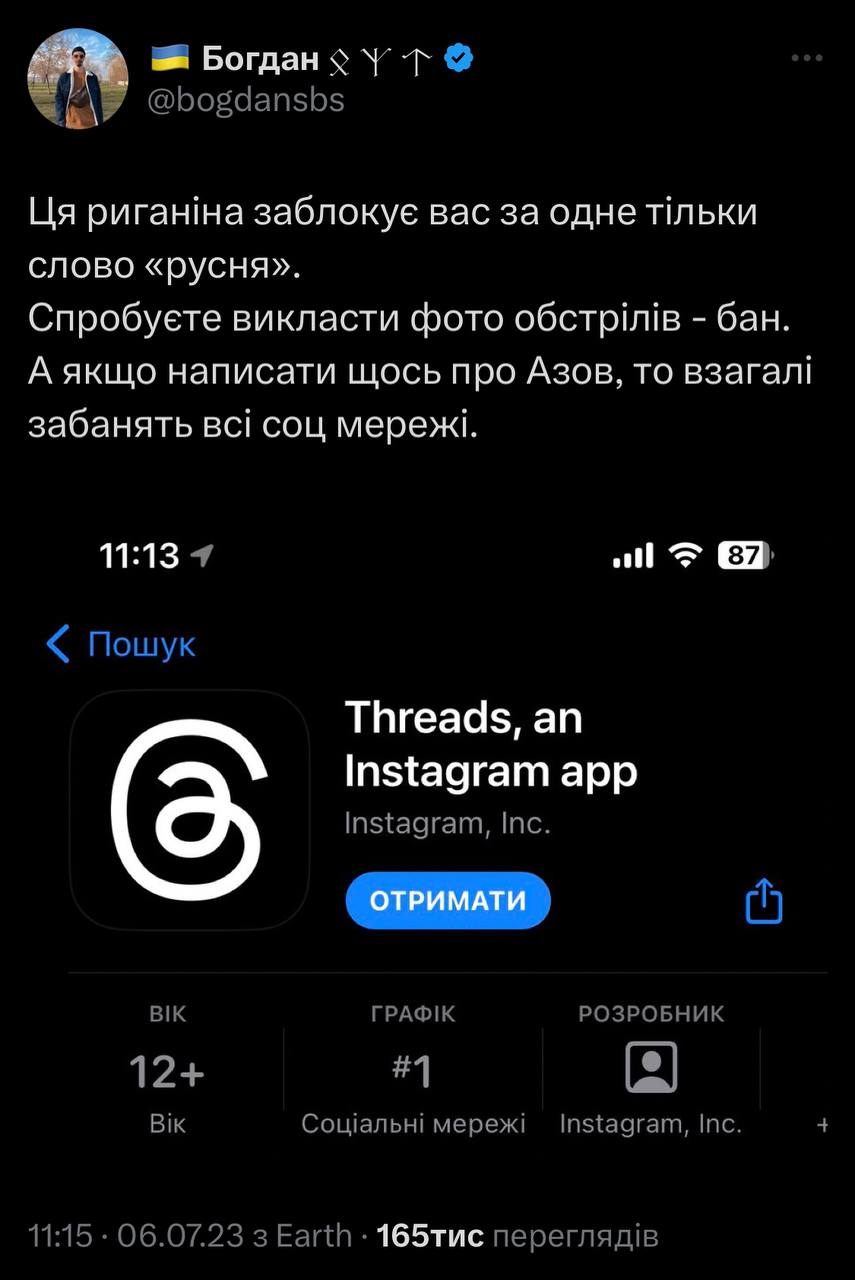Open the @bogdansbs profile handle
Viewport: 855px width, 1280px height.
(x=247, y=100)
